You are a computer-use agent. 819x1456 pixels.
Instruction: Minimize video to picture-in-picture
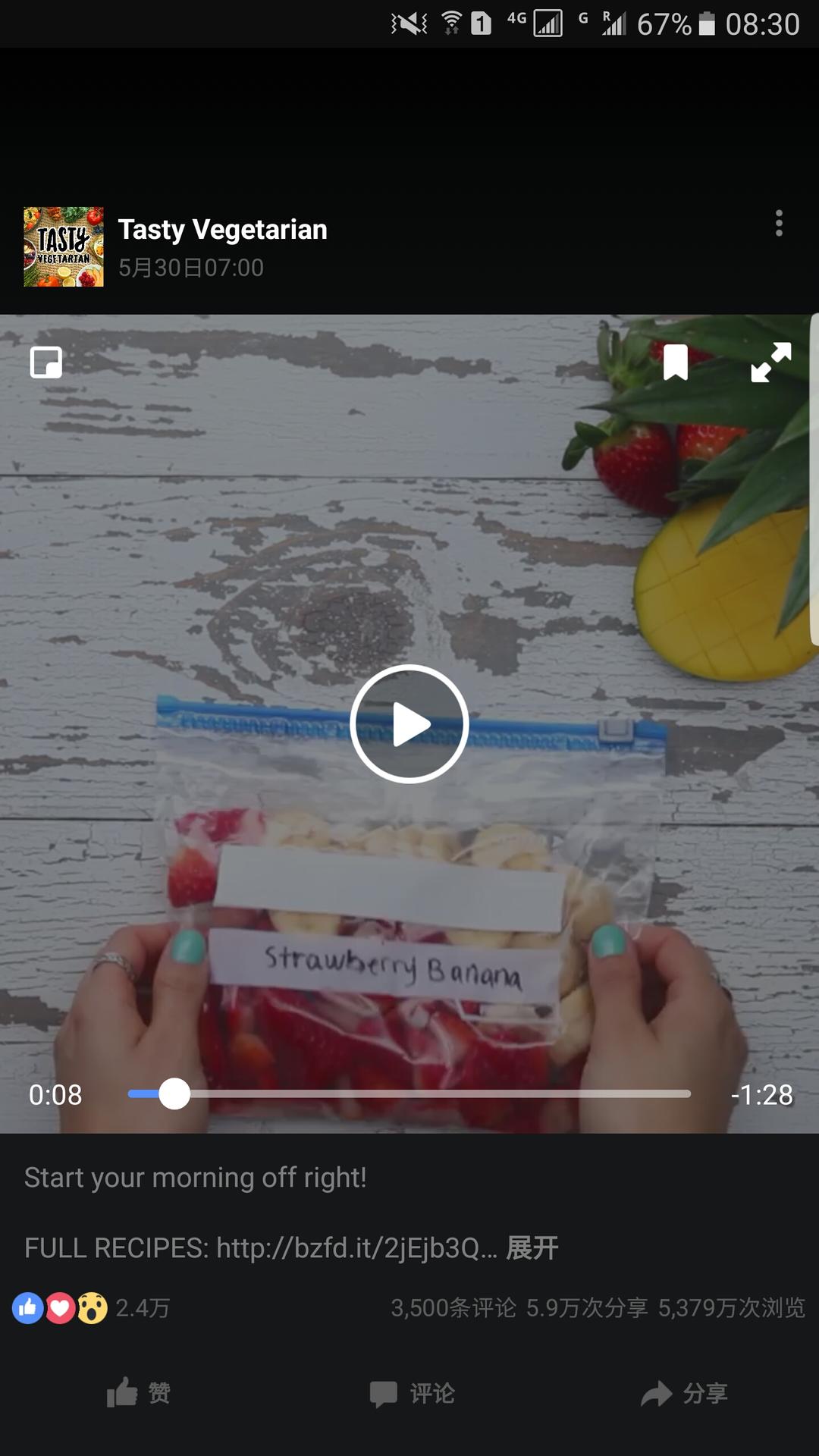pyautogui.click(x=46, y=362)
